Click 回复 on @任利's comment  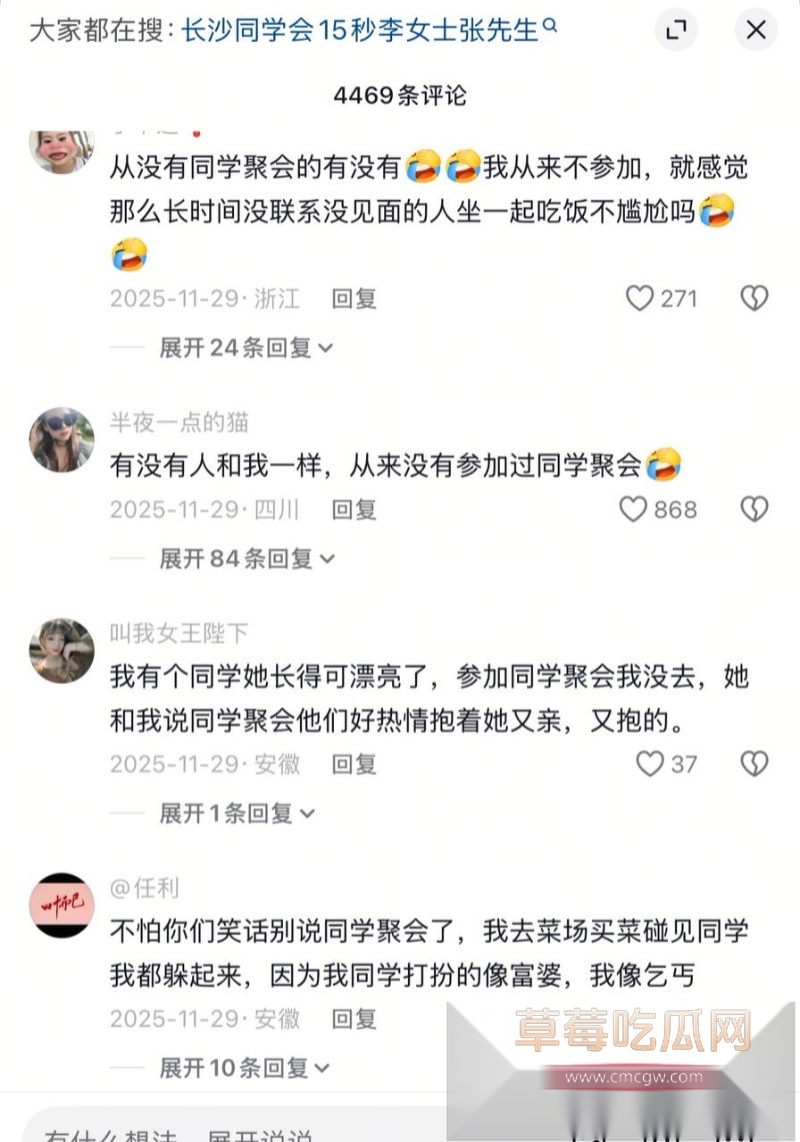coord(353,1020)
